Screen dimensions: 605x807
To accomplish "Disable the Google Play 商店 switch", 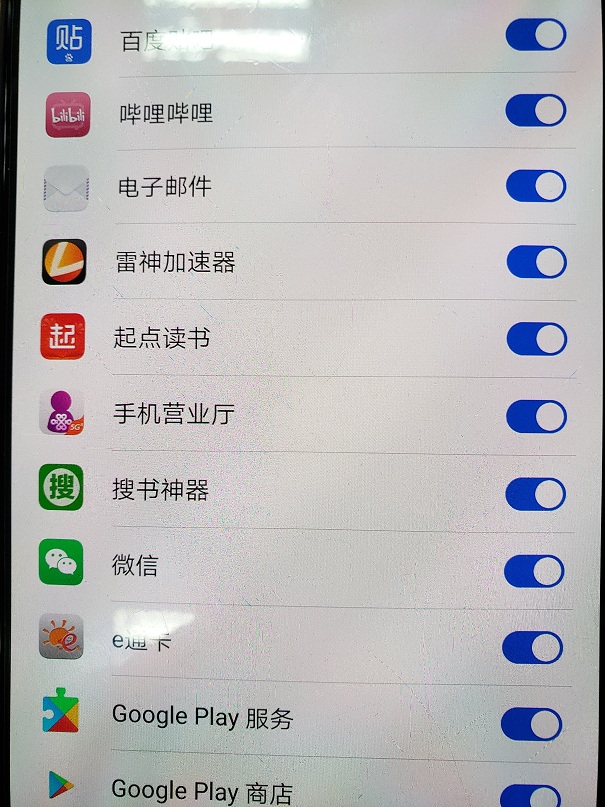I will click(x=530, y=795).
